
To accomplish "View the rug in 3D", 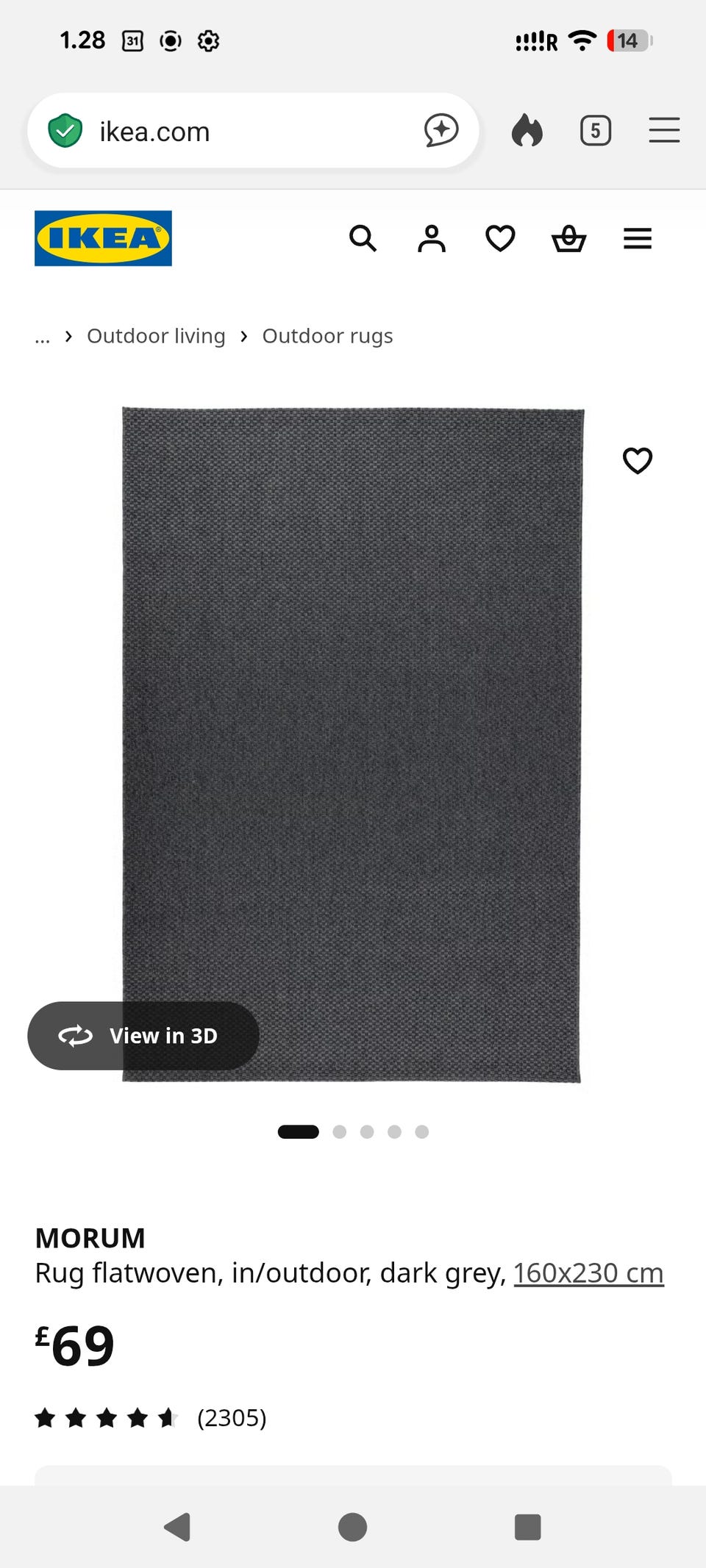I will (x=143, y=1035).
